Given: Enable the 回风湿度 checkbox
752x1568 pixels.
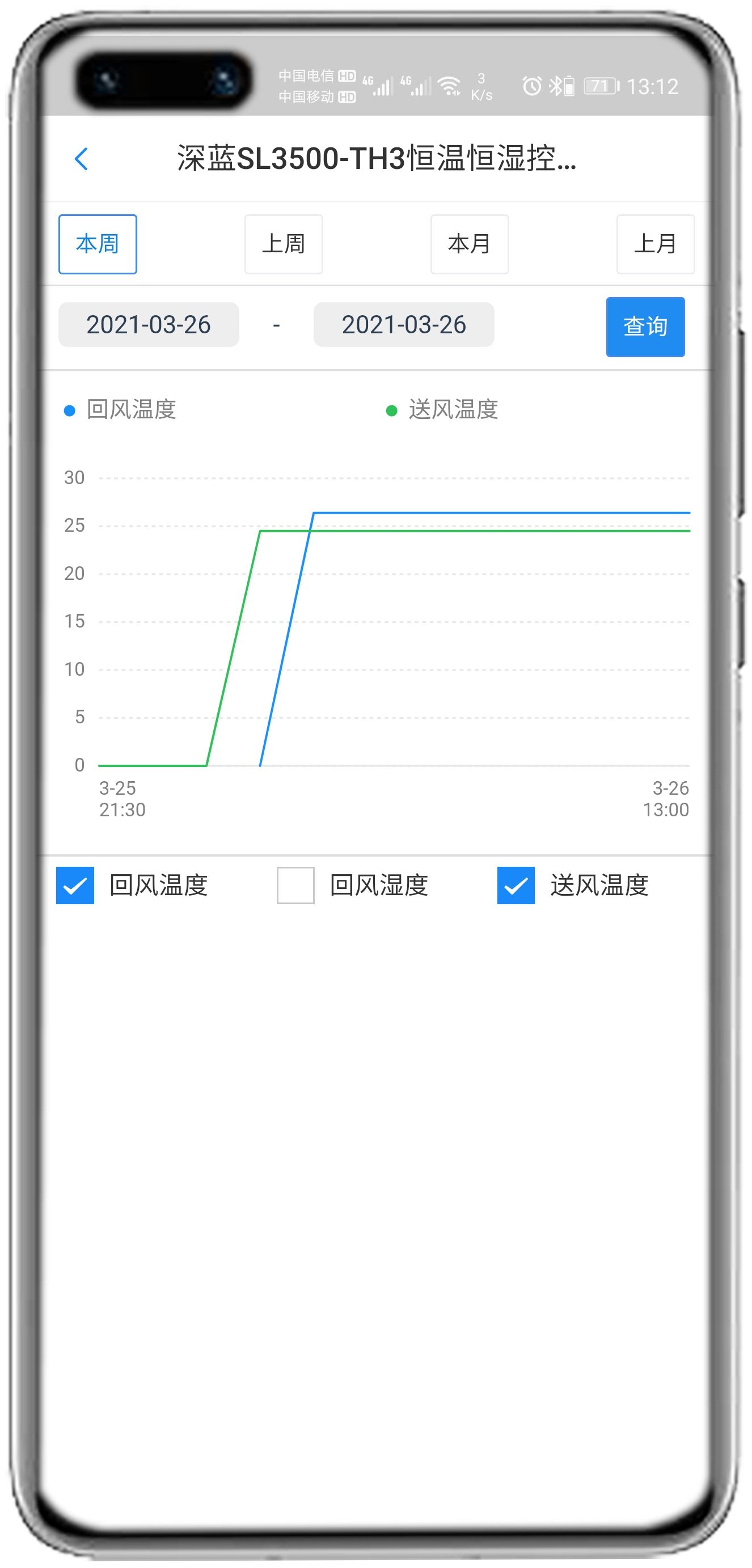Looking at the screenshot, I should click(295, 885).
